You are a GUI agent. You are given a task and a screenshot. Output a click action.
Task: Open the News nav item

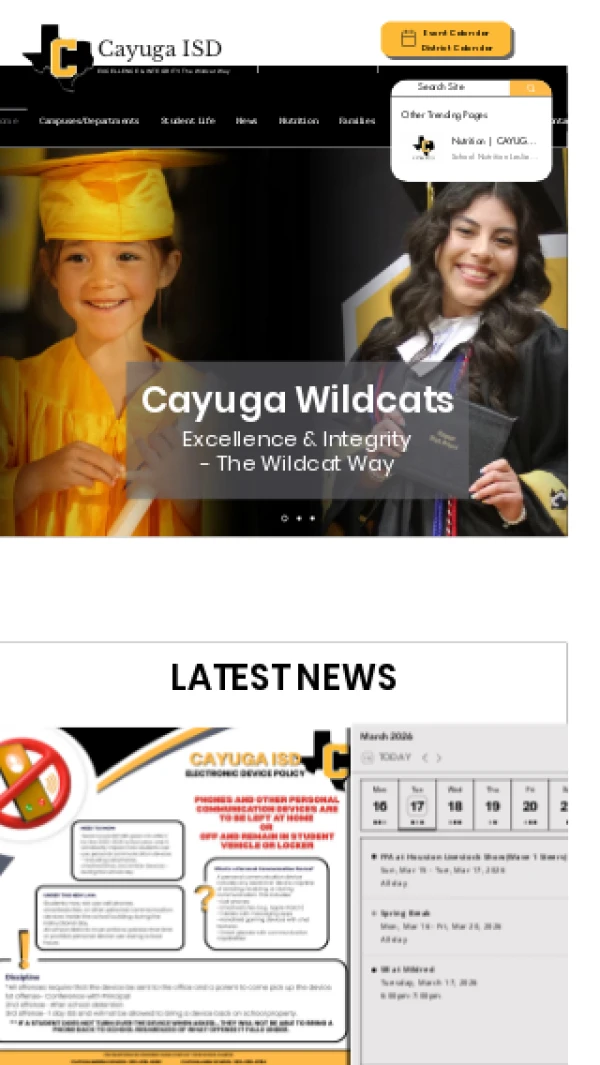(246, 121)
